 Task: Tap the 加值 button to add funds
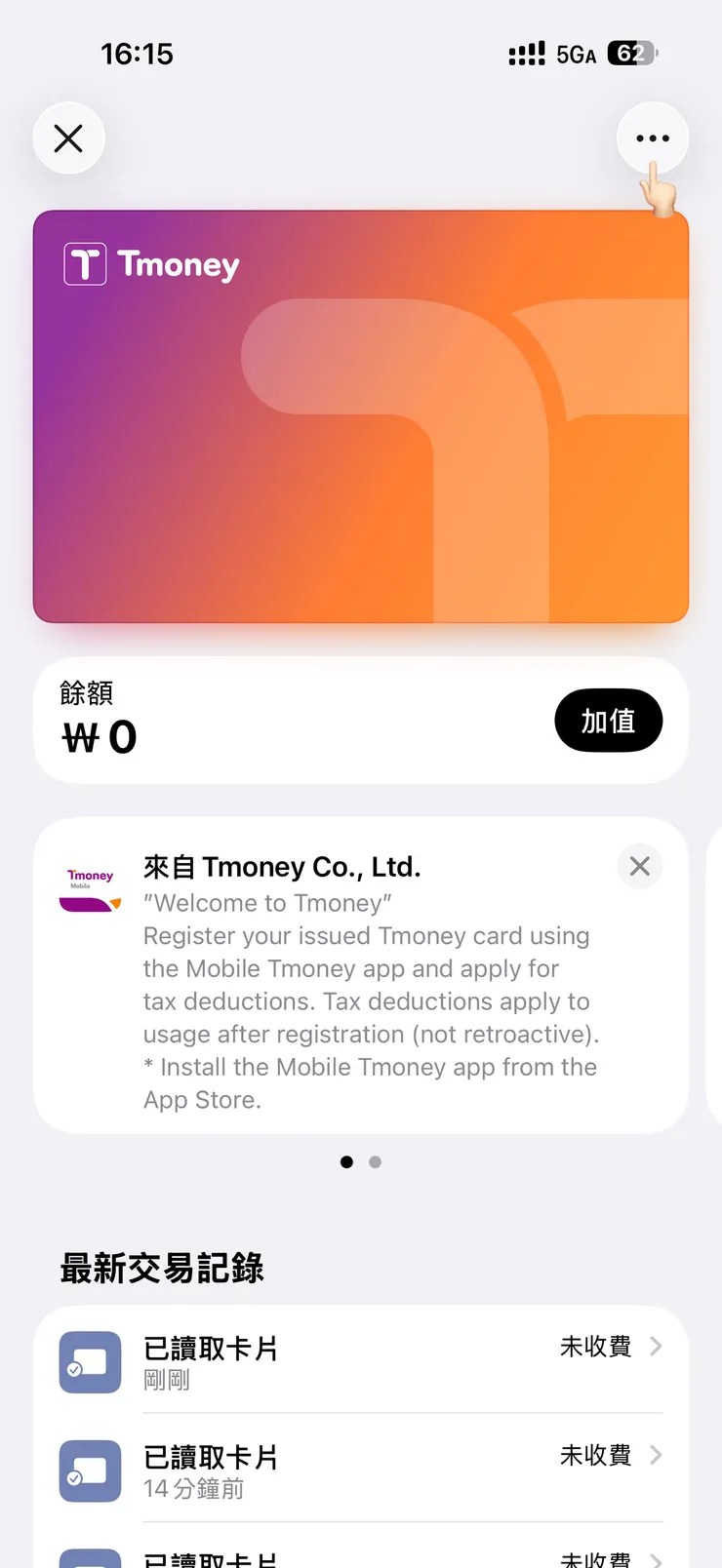(x=608, y=721)
